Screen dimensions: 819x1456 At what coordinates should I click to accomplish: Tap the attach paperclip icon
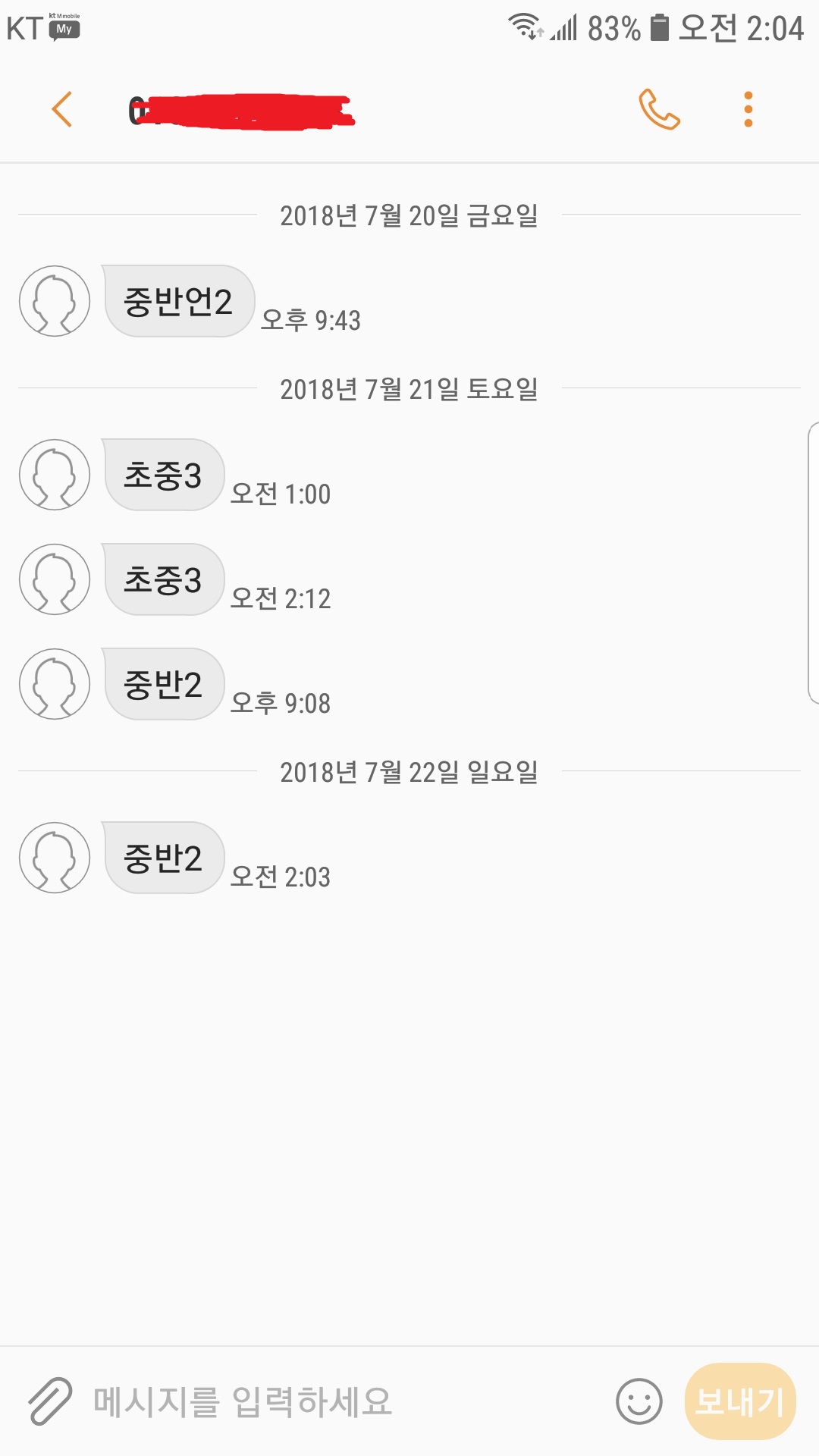49,1401
